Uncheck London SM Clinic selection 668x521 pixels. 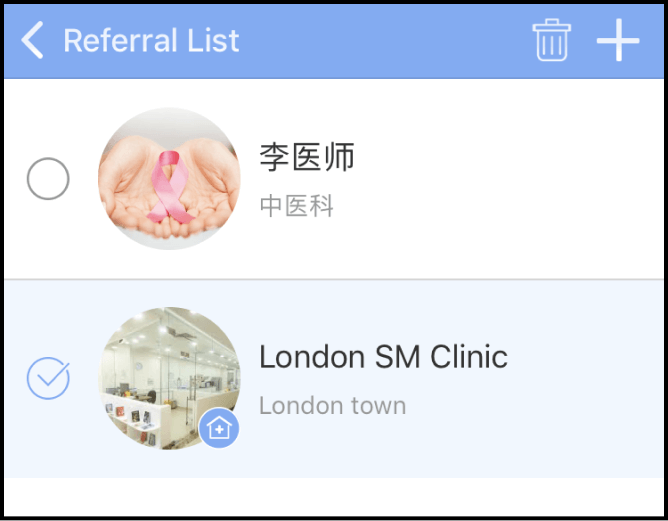[x=48, y=379]
